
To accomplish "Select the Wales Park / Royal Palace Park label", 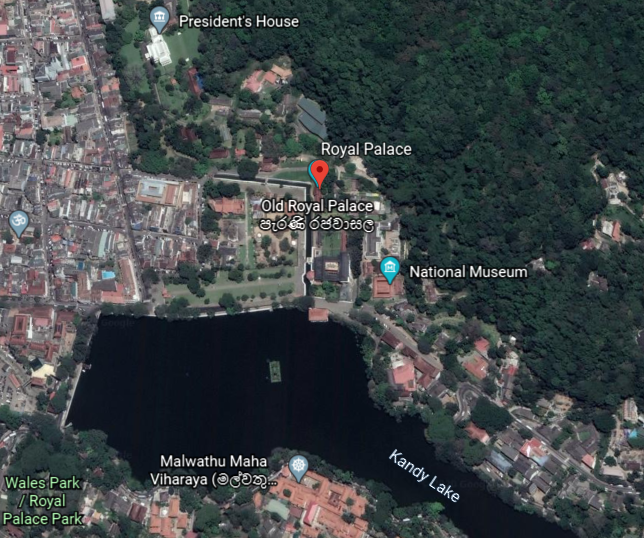I will click(42, 500).
